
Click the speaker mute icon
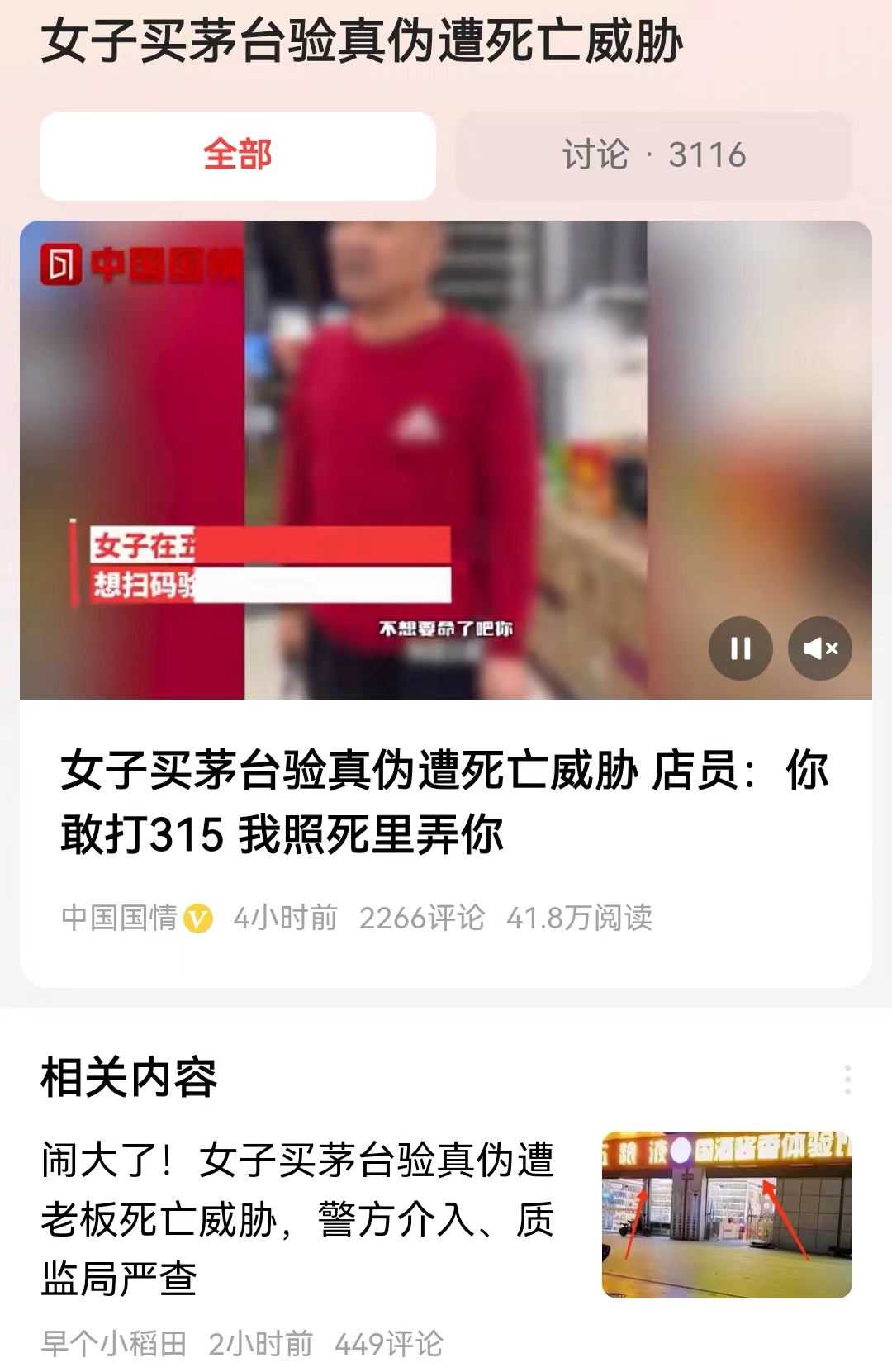(818, 649)
